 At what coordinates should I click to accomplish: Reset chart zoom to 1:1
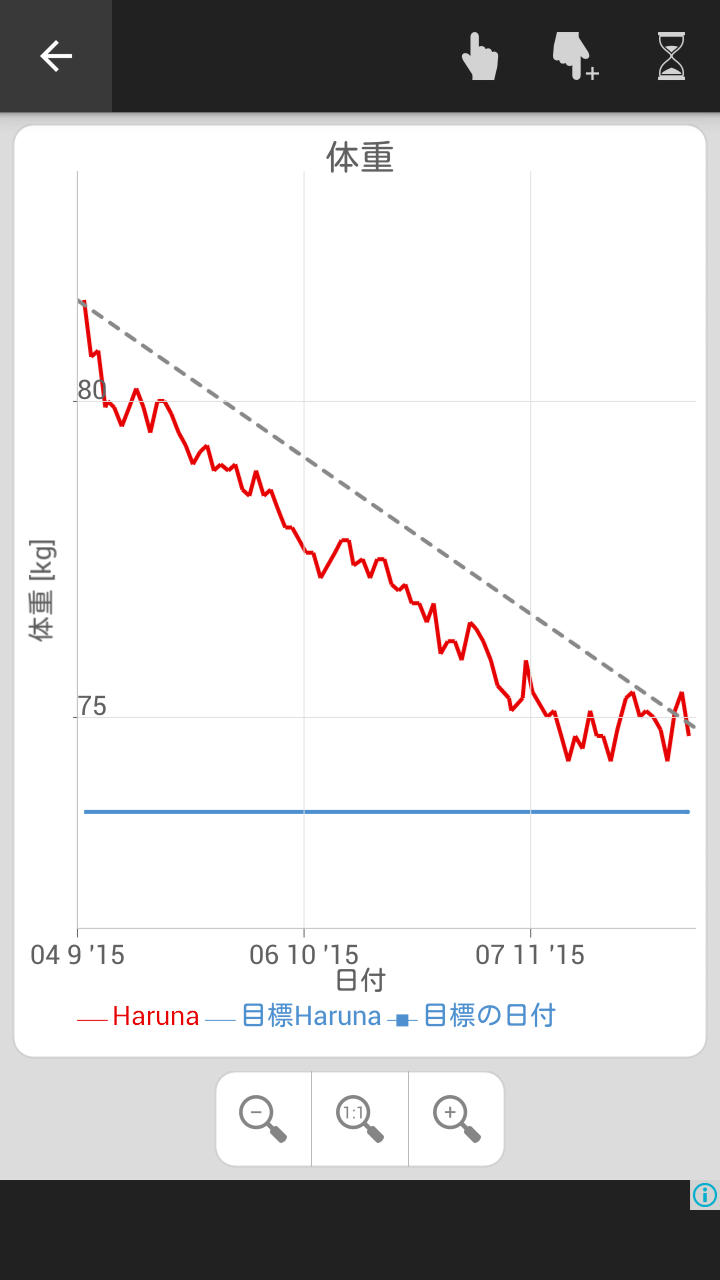pyautogui.click(x=360, y=1118)
